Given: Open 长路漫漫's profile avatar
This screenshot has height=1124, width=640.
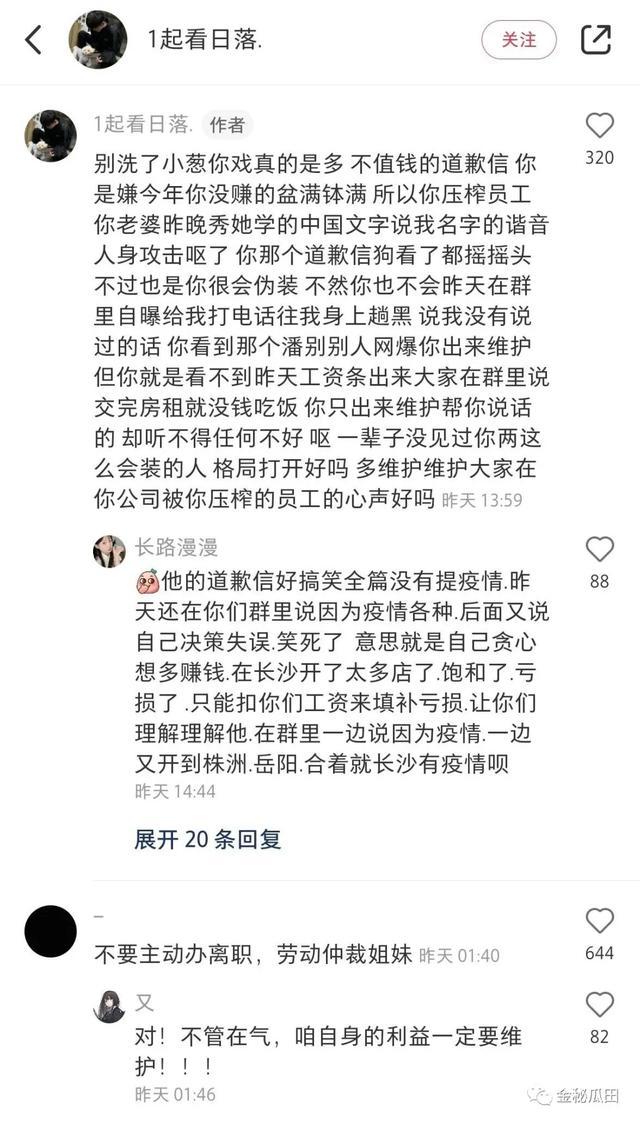Looking at the screenshot, I should (109, 551).
